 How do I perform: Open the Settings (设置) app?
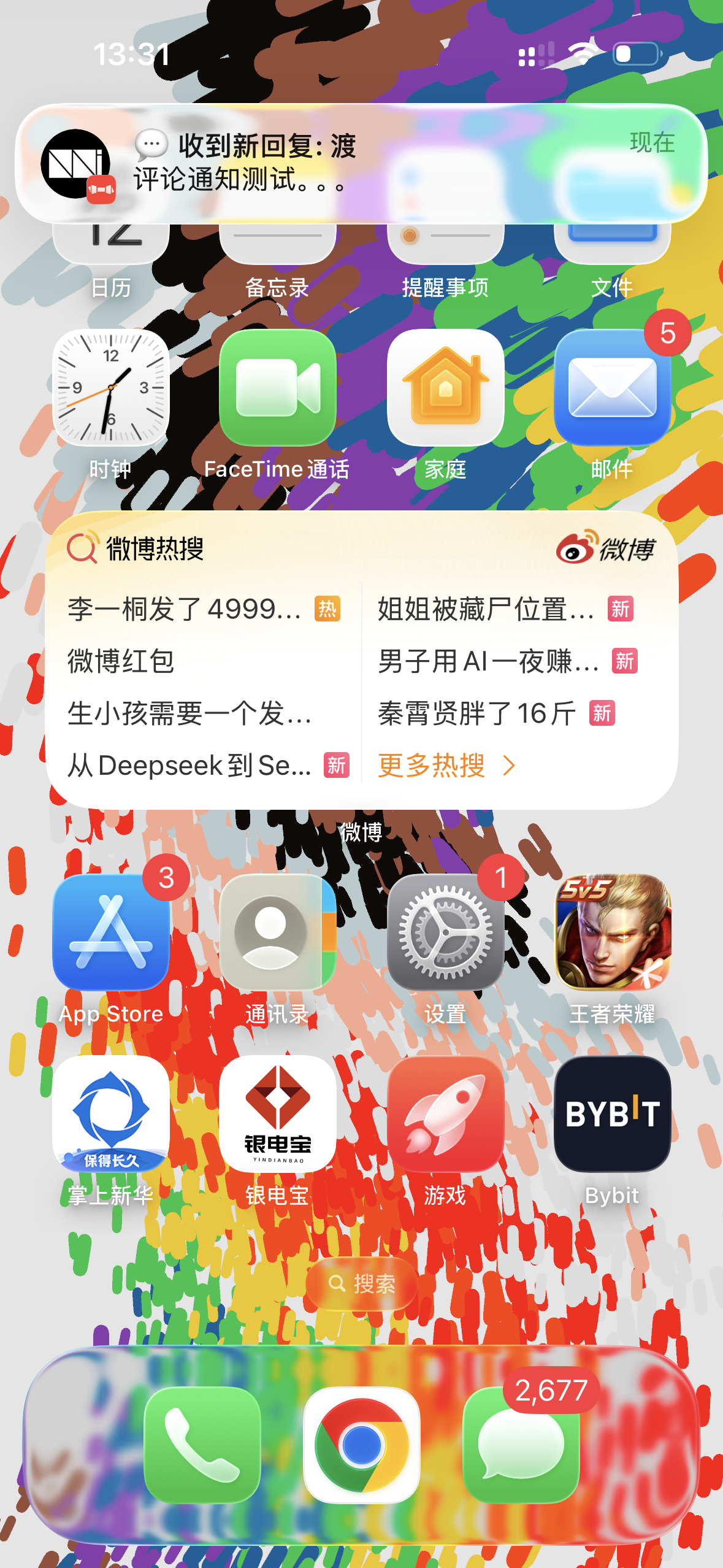pos(445,932)
